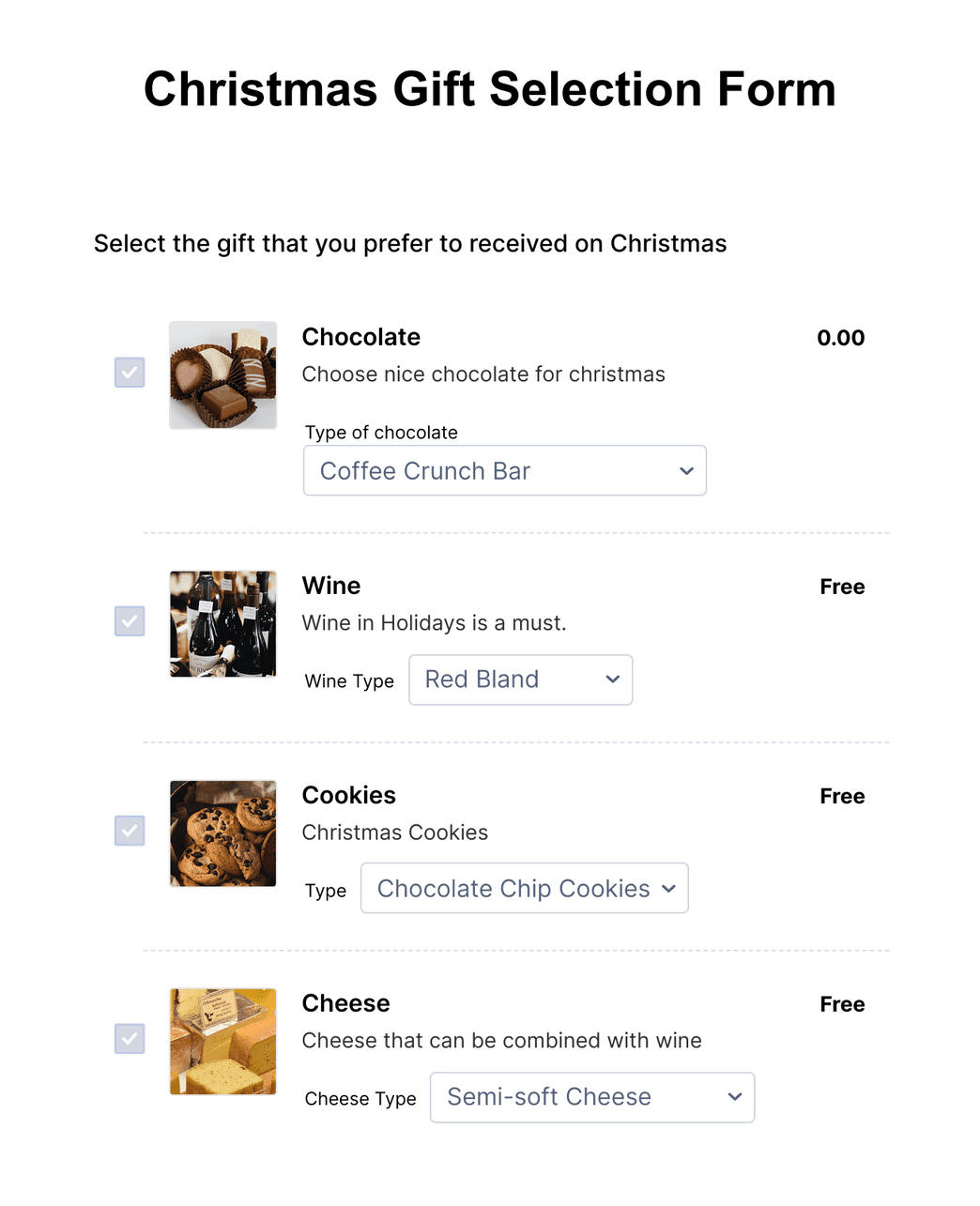The width and height of the screenshot is (980, 1206).
Task: Click the chevron on Coffee Crunch Bar selector
Action: 685,470
